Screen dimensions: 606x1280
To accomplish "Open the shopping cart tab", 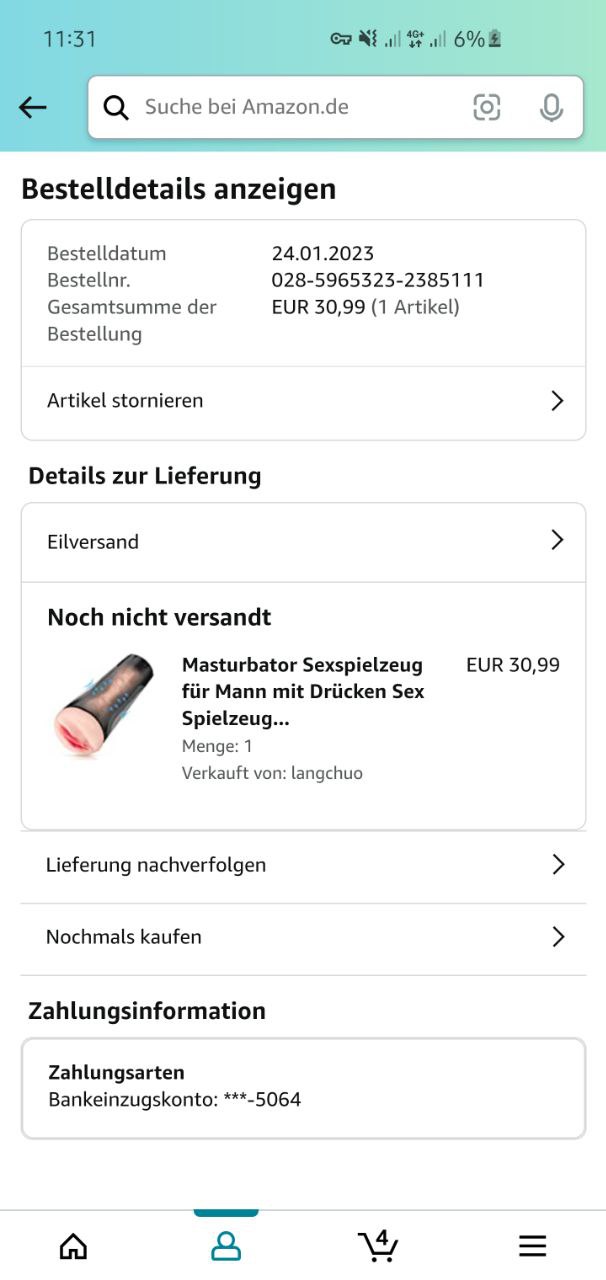I will 378,1246.
